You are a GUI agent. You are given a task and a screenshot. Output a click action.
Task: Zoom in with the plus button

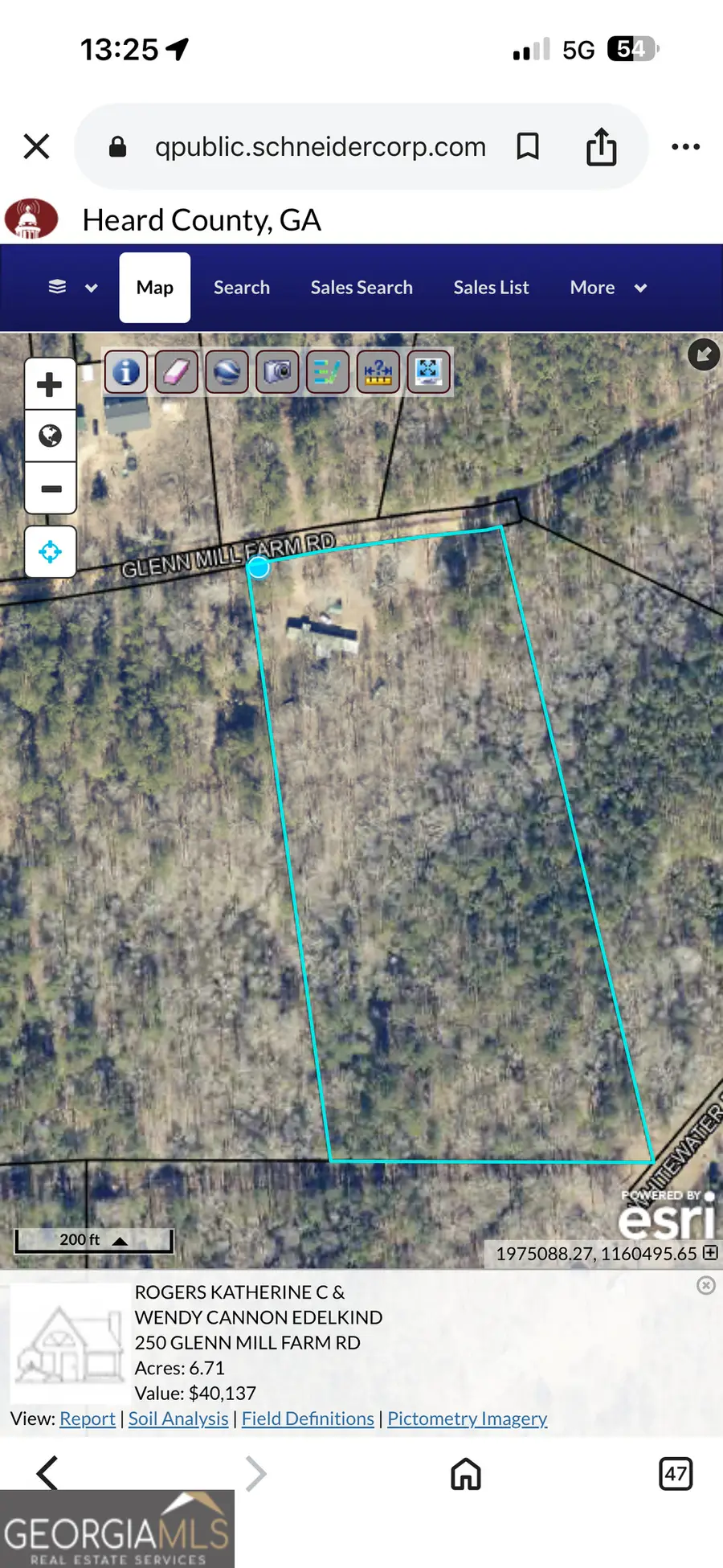(50, 383)
